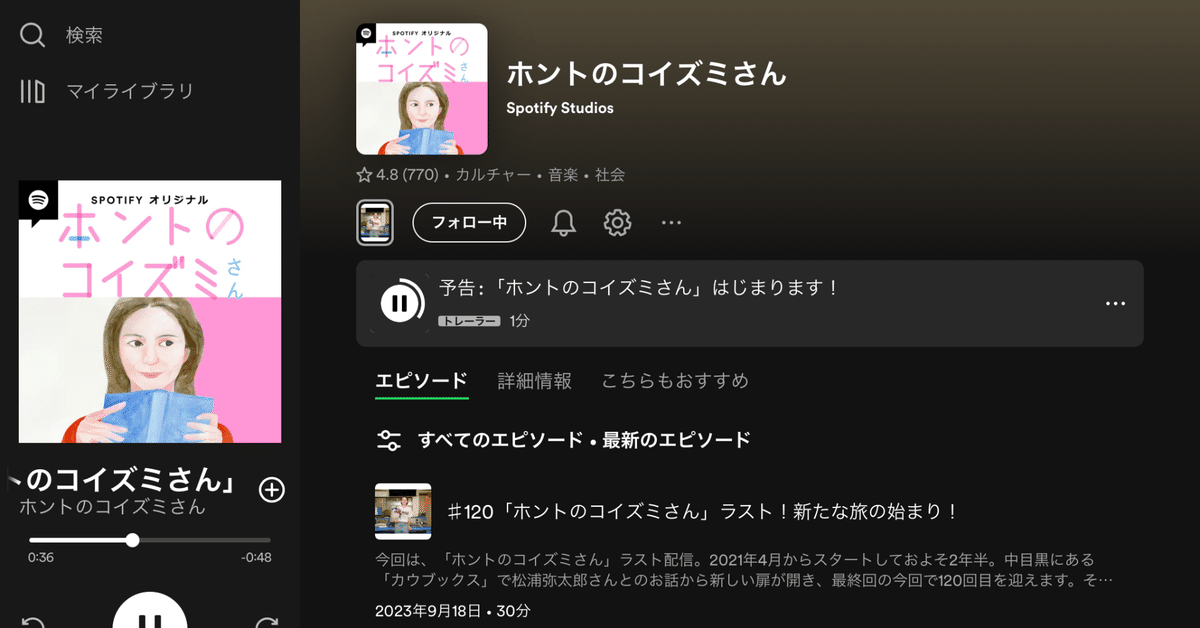The image size is (1200, 628).
Task: Open the notifications bell for this podcast
Action: [564, 222]
